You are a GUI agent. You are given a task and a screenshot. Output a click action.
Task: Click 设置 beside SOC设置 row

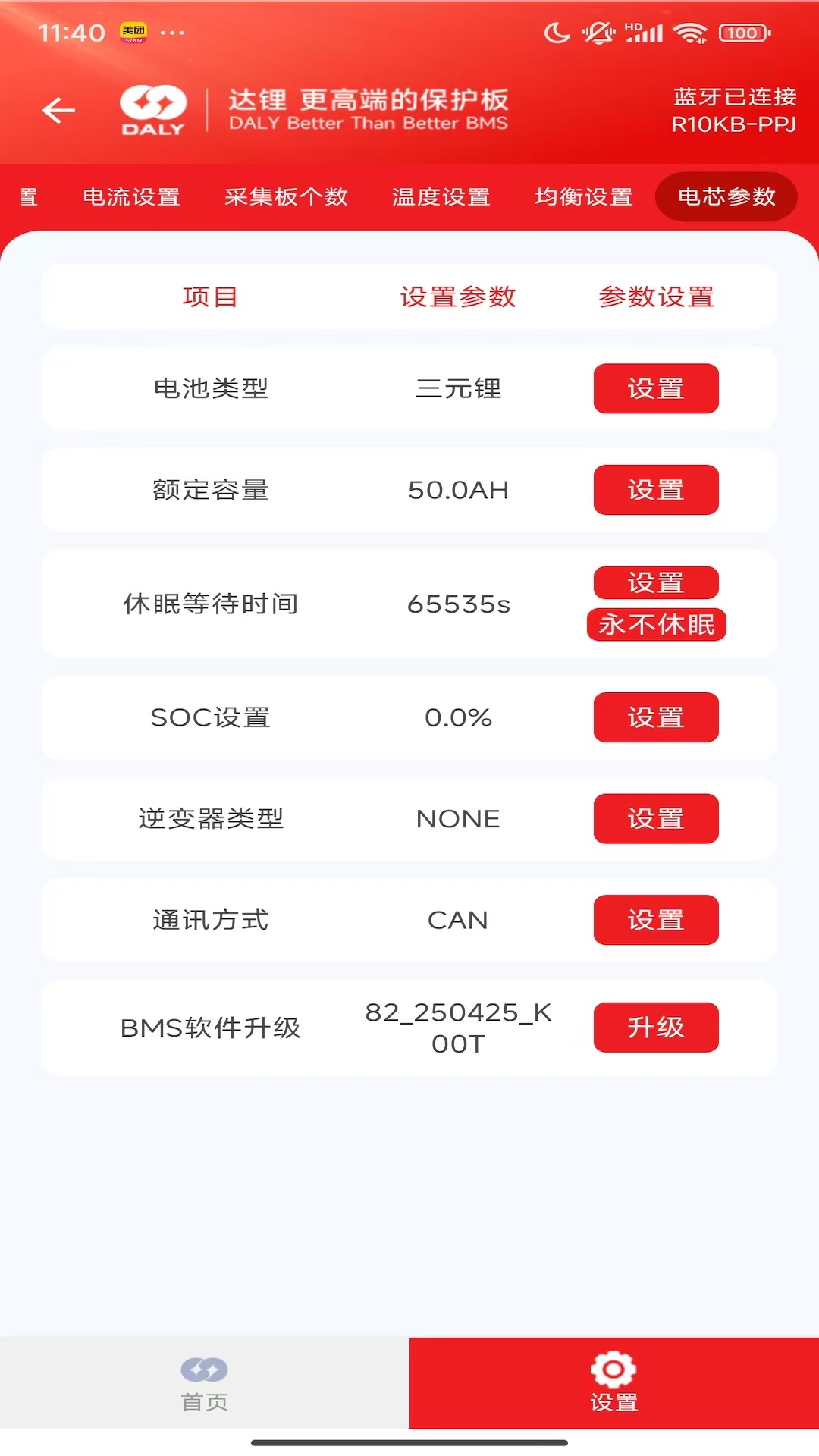(655, 717)
